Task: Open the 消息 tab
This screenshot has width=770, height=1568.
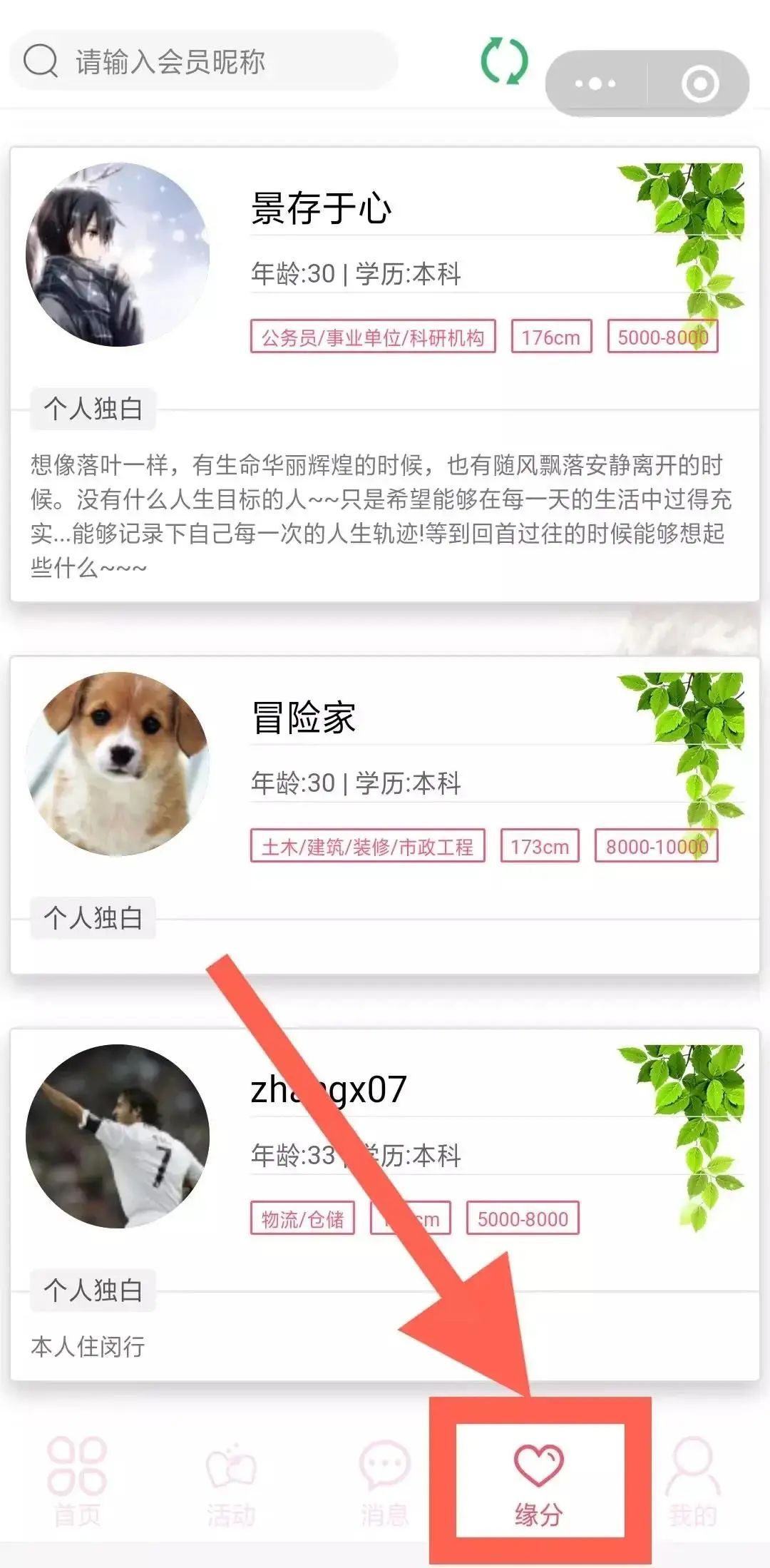Action: tap(385, 1484)
